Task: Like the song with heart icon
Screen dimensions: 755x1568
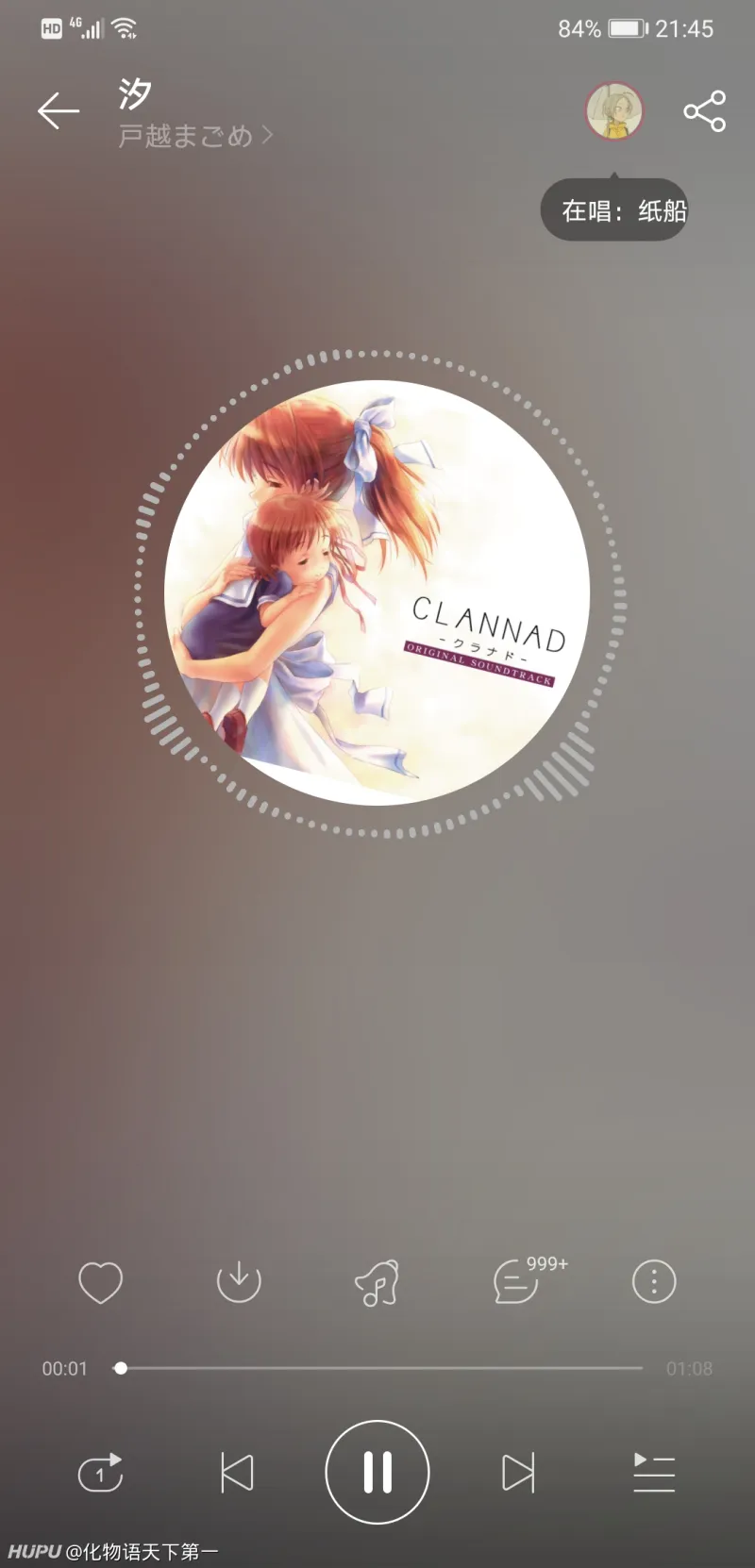Action: pyautogui.click(x=100, y=1282)
